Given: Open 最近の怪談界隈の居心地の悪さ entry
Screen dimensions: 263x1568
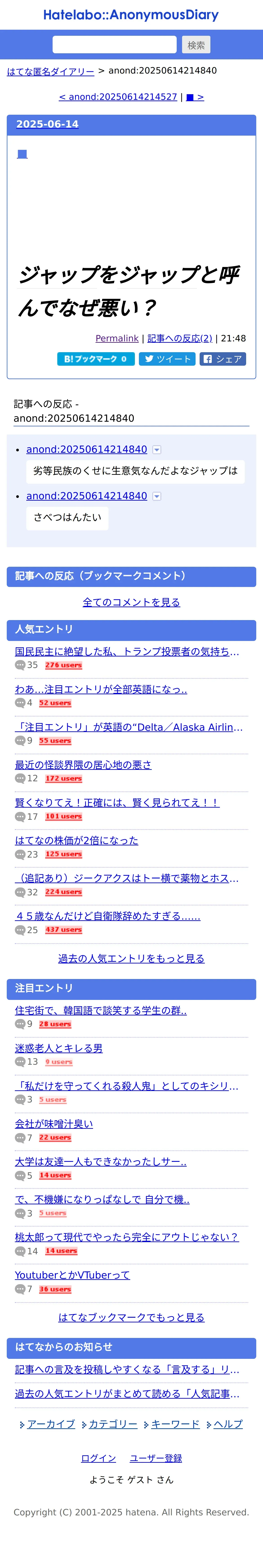Looking at the screenshot, I should 83,764.
